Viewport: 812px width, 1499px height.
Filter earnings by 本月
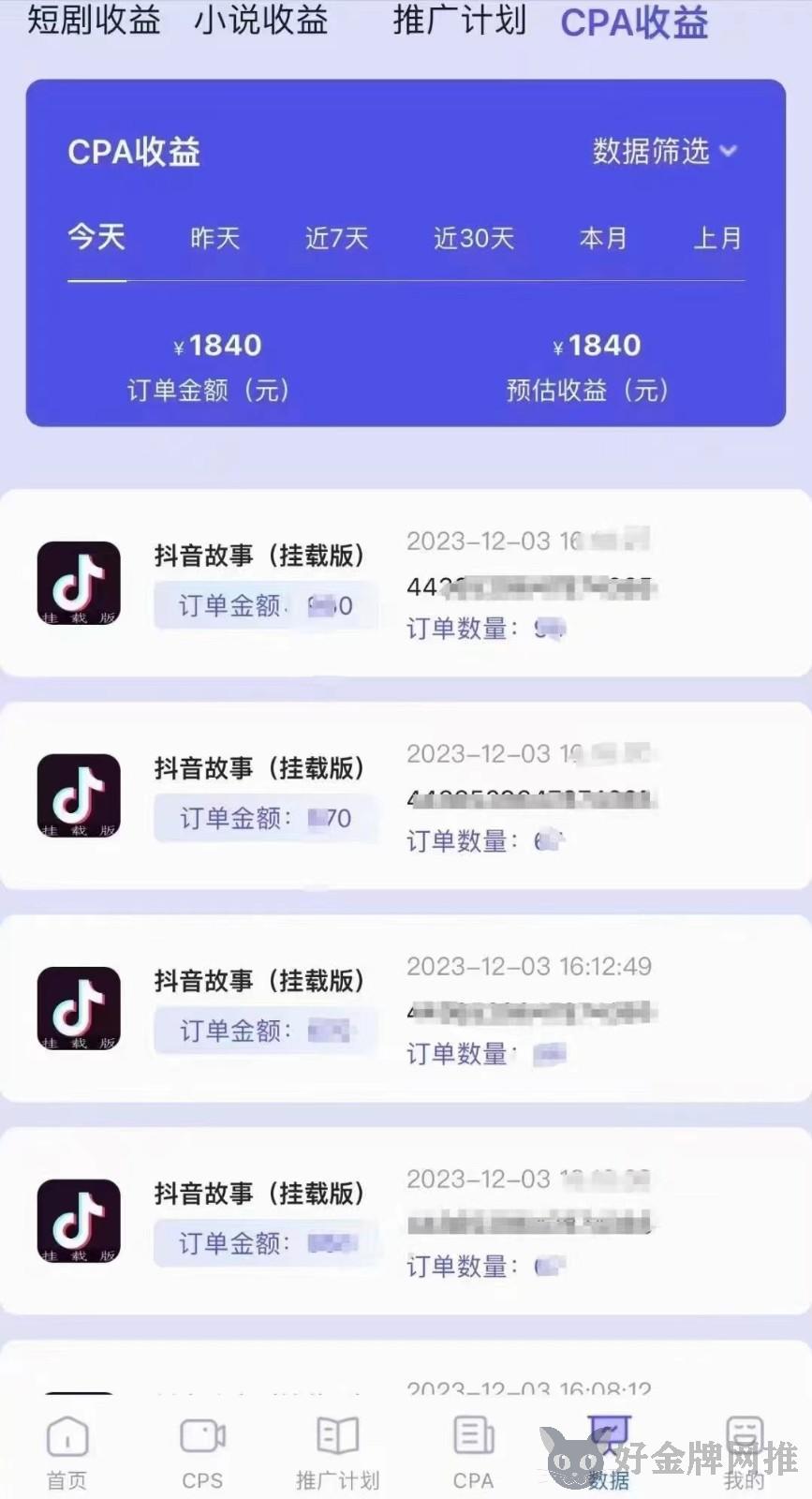click(603, 238)
